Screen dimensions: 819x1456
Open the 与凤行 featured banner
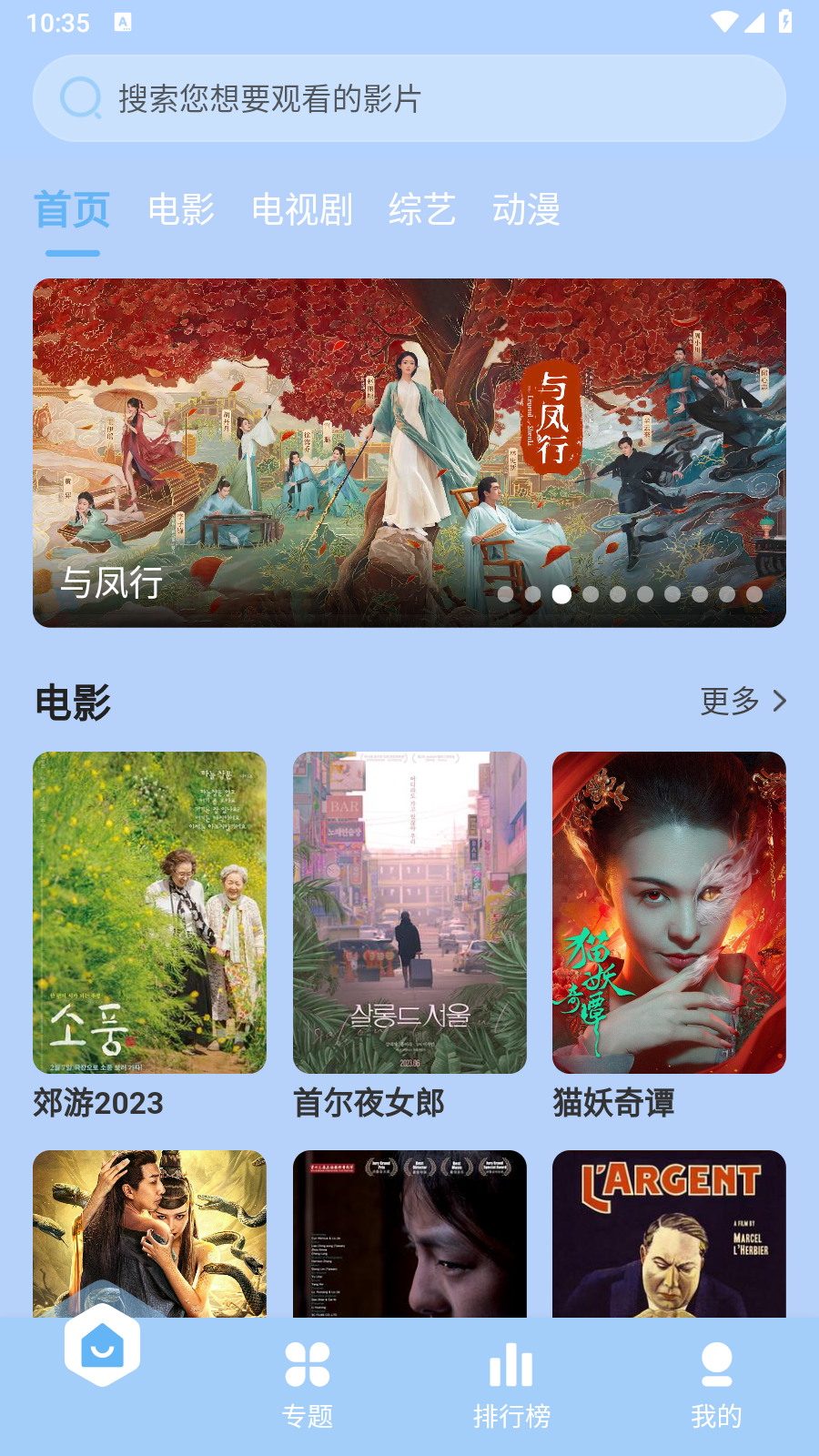click(x=409, y=452)
